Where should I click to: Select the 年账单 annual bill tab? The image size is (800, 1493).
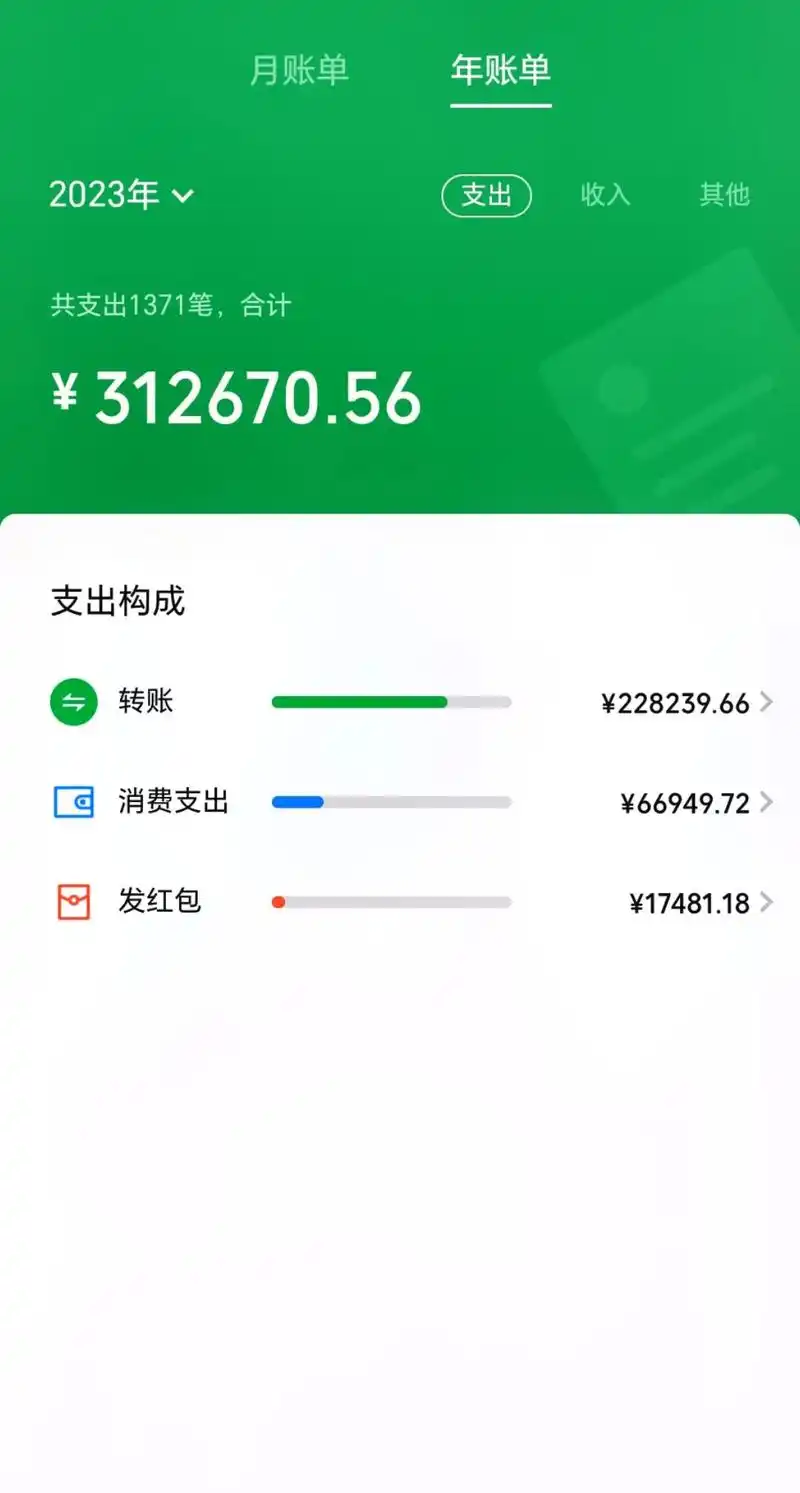[500, 71]
